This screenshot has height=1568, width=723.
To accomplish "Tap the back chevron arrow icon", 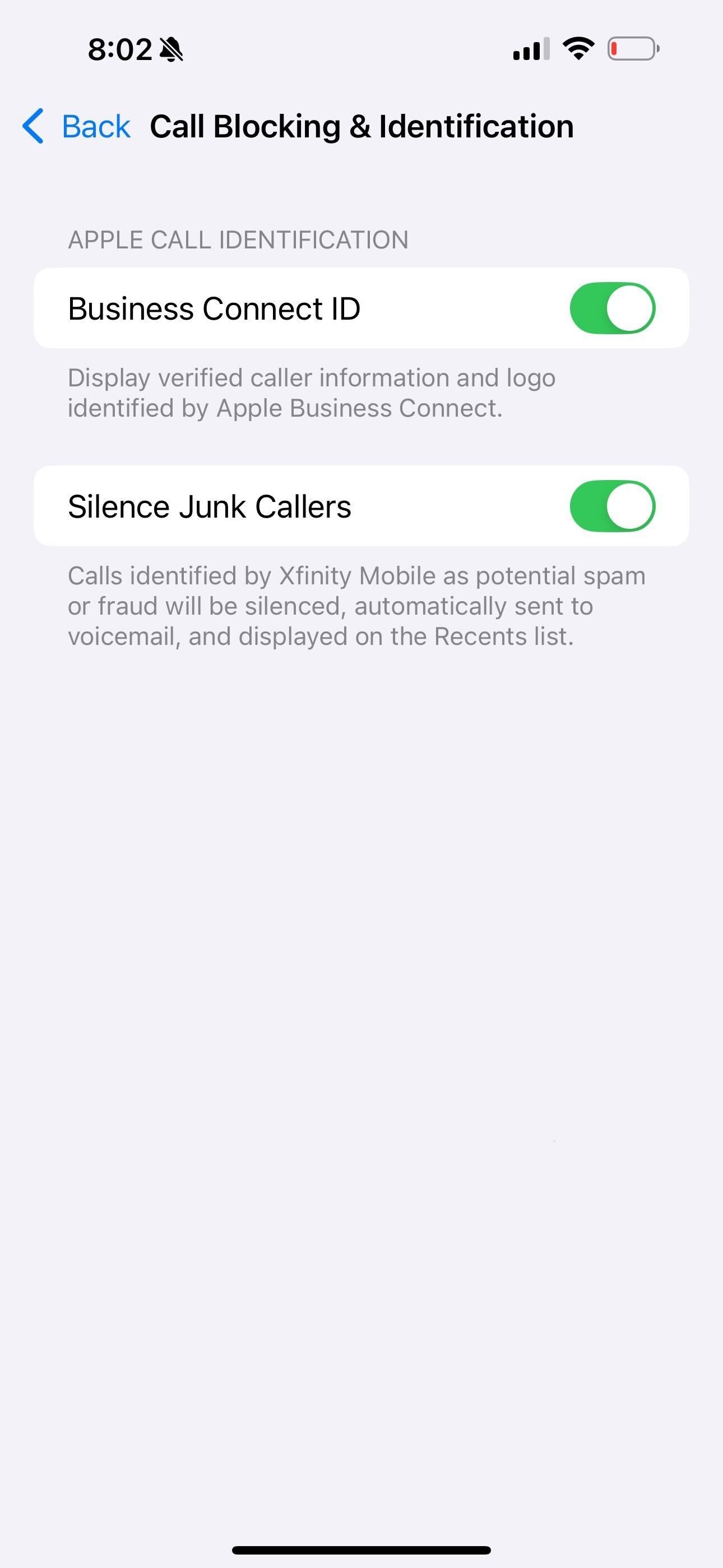I will pos(33,126).
